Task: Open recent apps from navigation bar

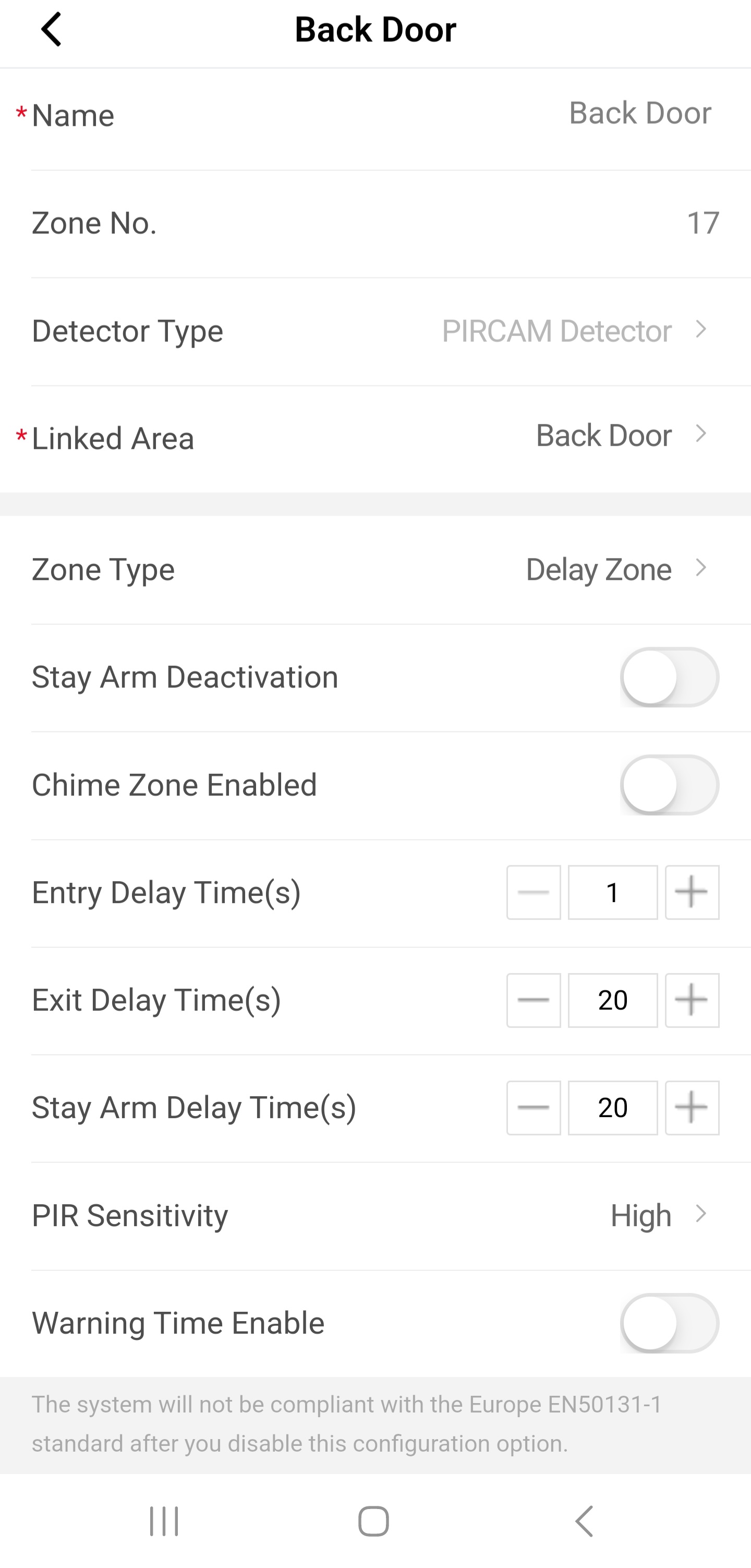Action: [164, 1521]
